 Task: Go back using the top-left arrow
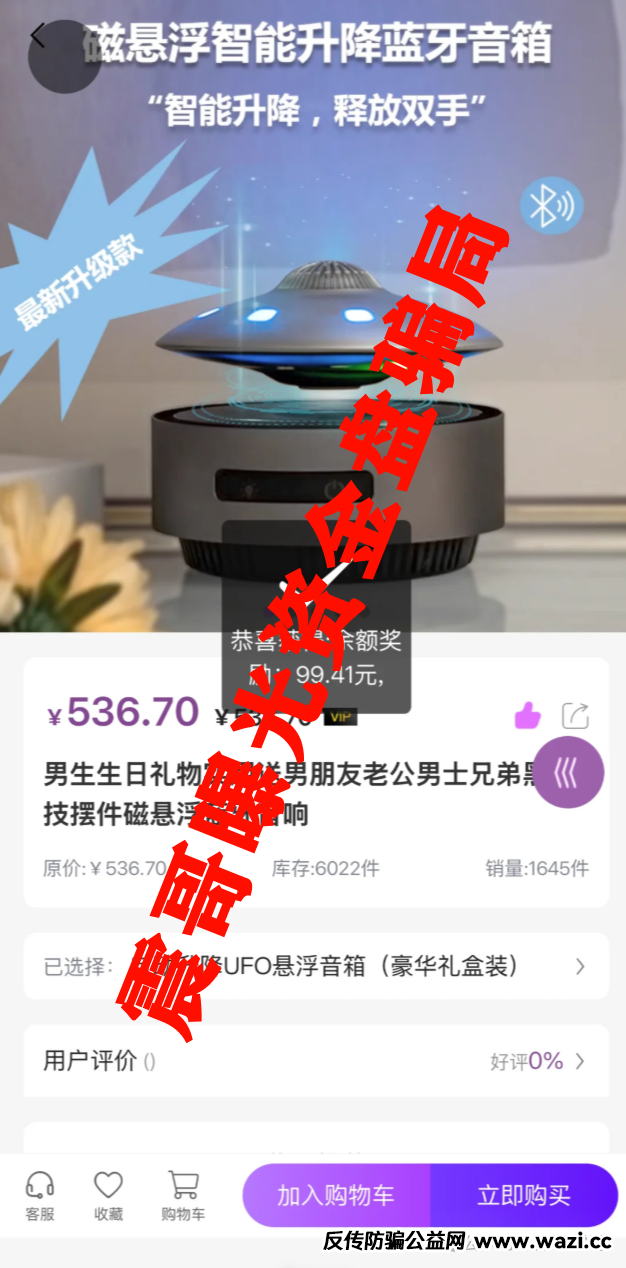click(39, 37)
